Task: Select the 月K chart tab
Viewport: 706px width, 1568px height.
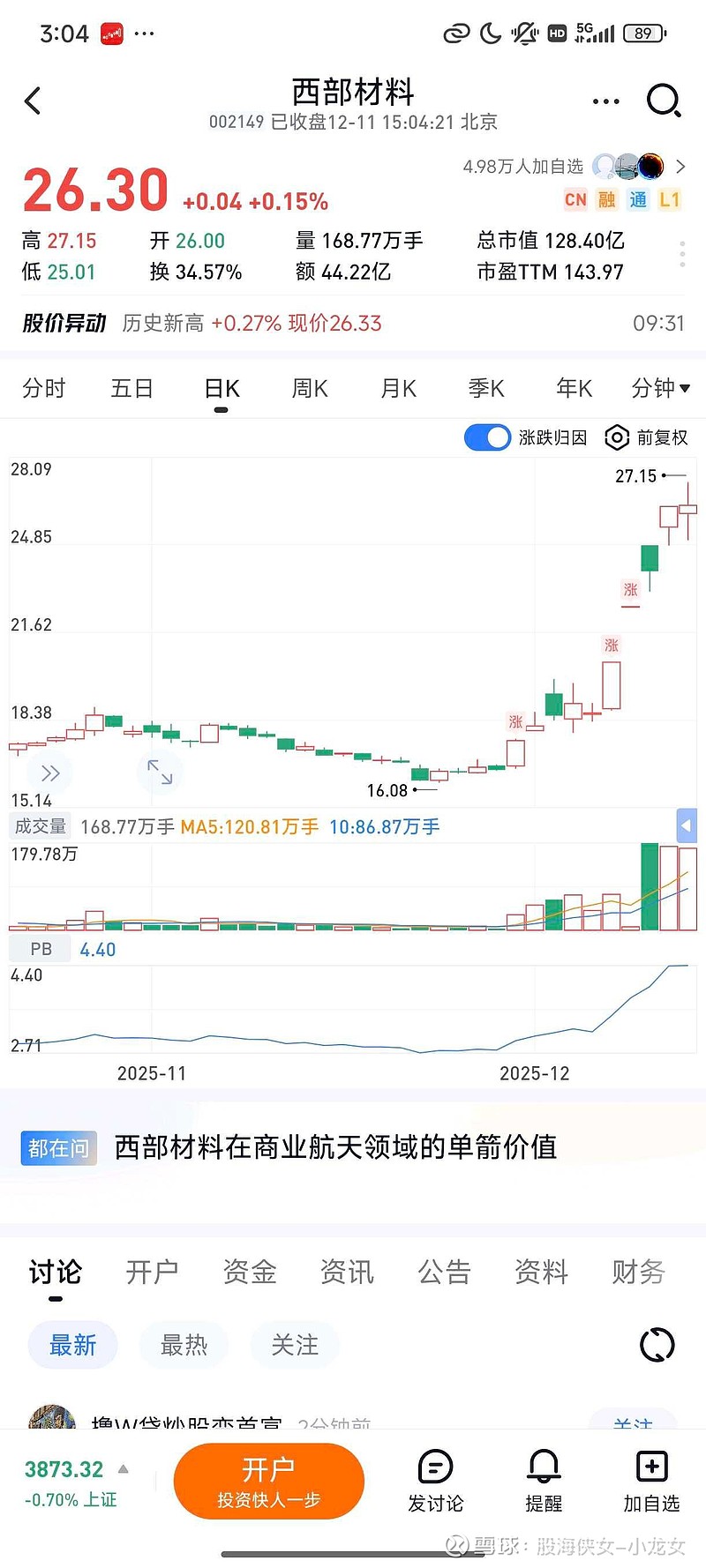Action: coord(398,388)
